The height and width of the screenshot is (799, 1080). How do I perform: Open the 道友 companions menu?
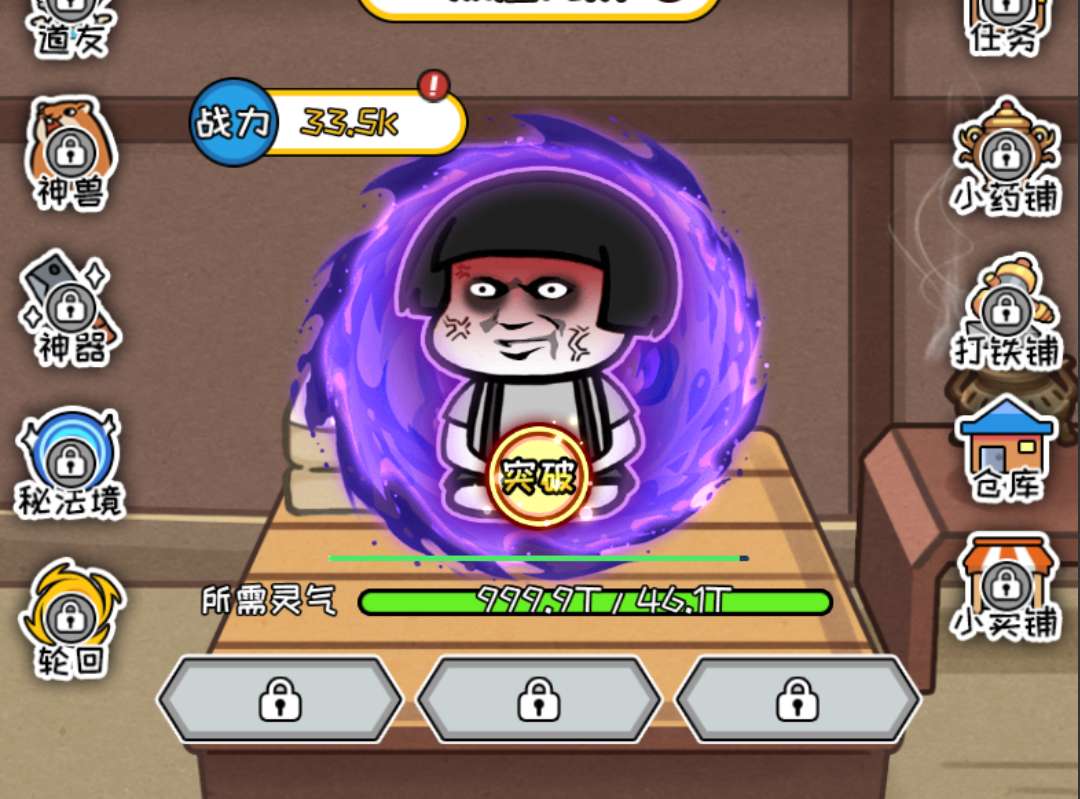coord(70,25)
